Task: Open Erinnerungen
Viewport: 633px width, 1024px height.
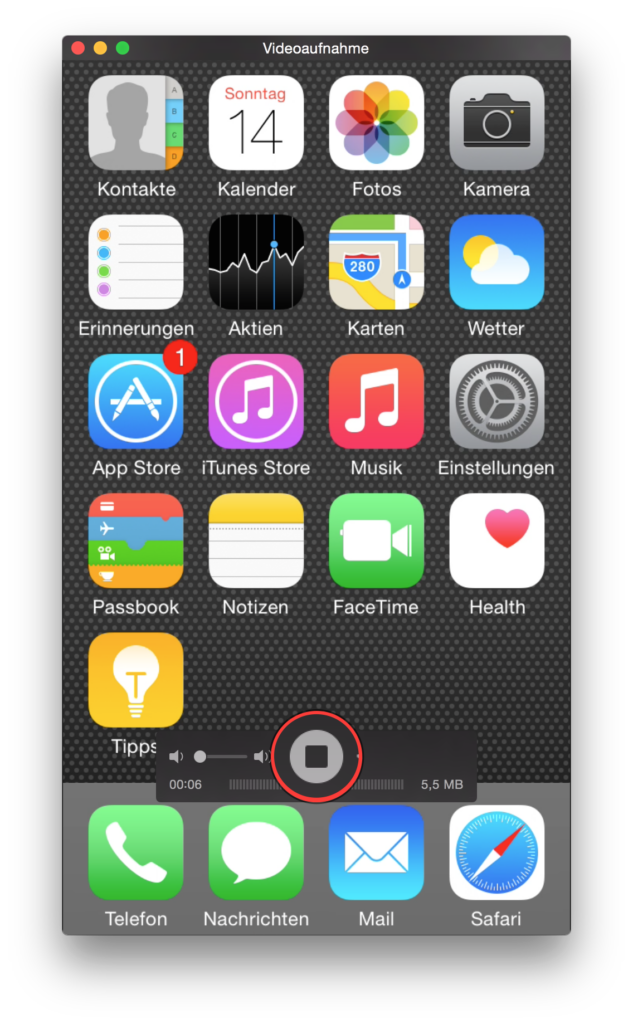Action: pyautogui.click(x=136, y=262)
